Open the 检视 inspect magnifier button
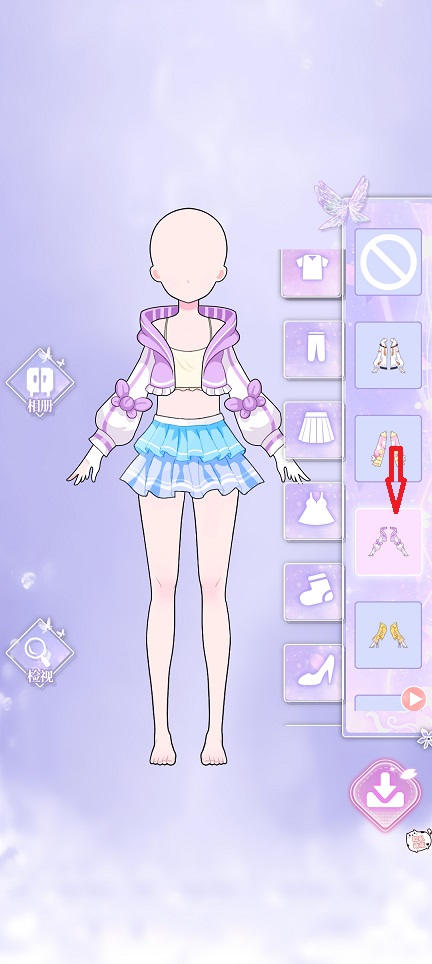Image resolution: width=432 pixels, height=964 pixels. coord(40,653)
